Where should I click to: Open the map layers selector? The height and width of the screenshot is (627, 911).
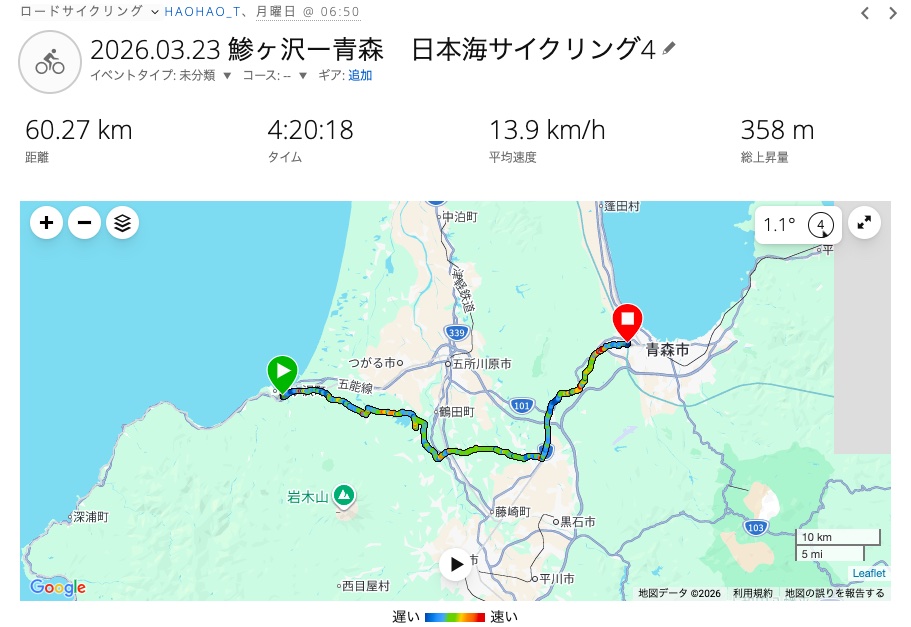point(122,223)
